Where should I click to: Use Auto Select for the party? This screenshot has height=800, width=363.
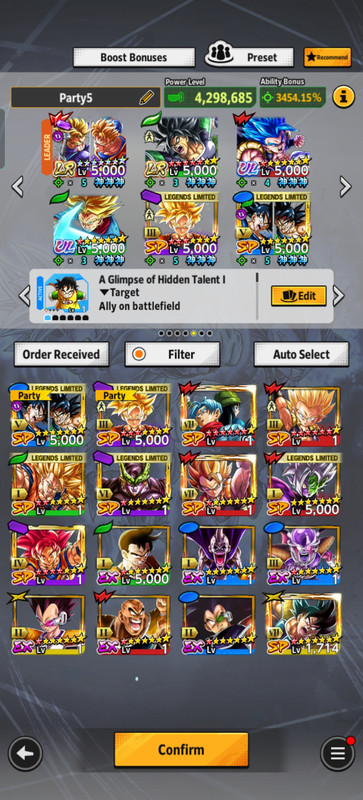coord(301,354)
